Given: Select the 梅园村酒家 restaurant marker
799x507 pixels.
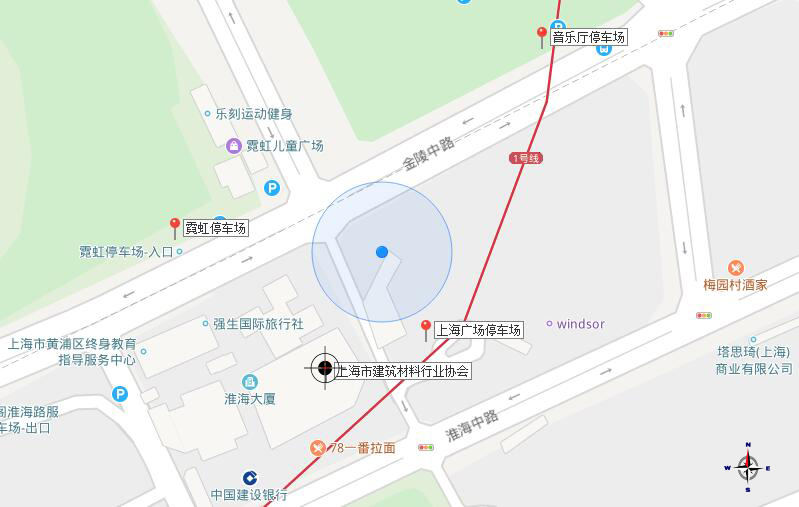Looking at the screenshot, I should [736, 267].
